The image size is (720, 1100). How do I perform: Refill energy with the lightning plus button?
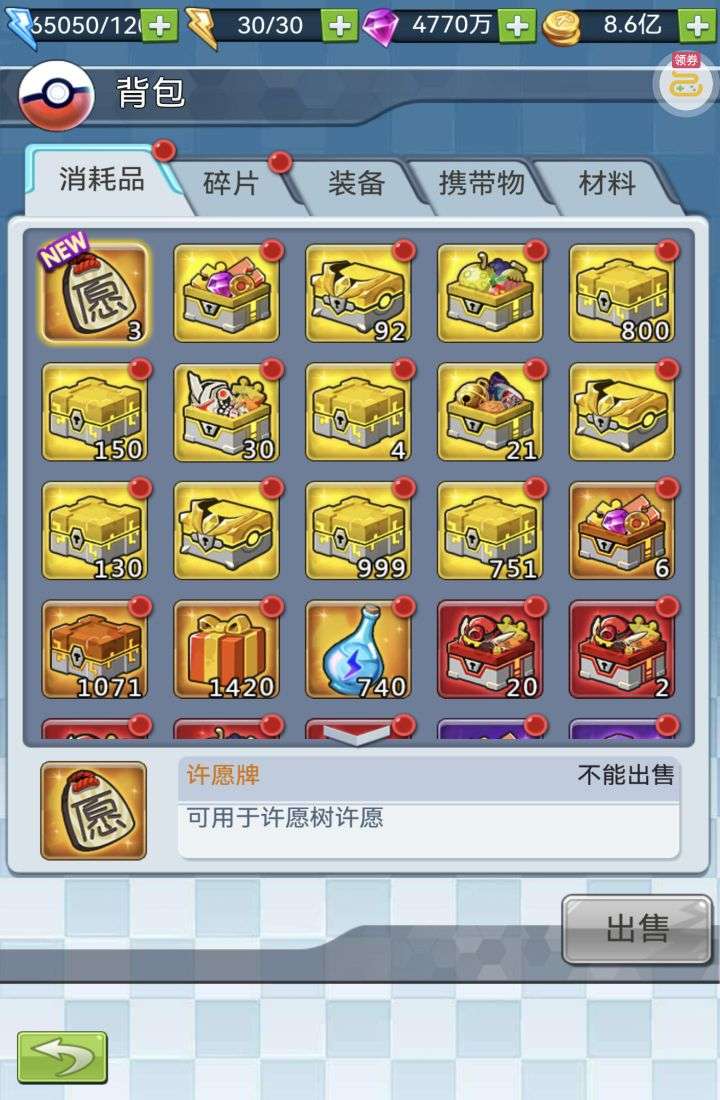pos(340,25)
